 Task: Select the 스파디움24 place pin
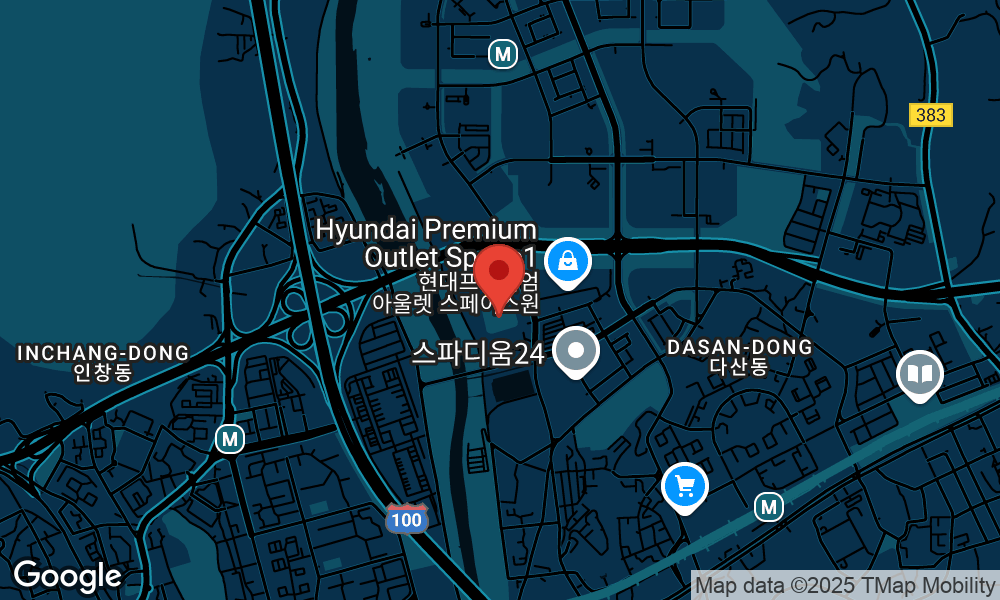click(575, 351)
